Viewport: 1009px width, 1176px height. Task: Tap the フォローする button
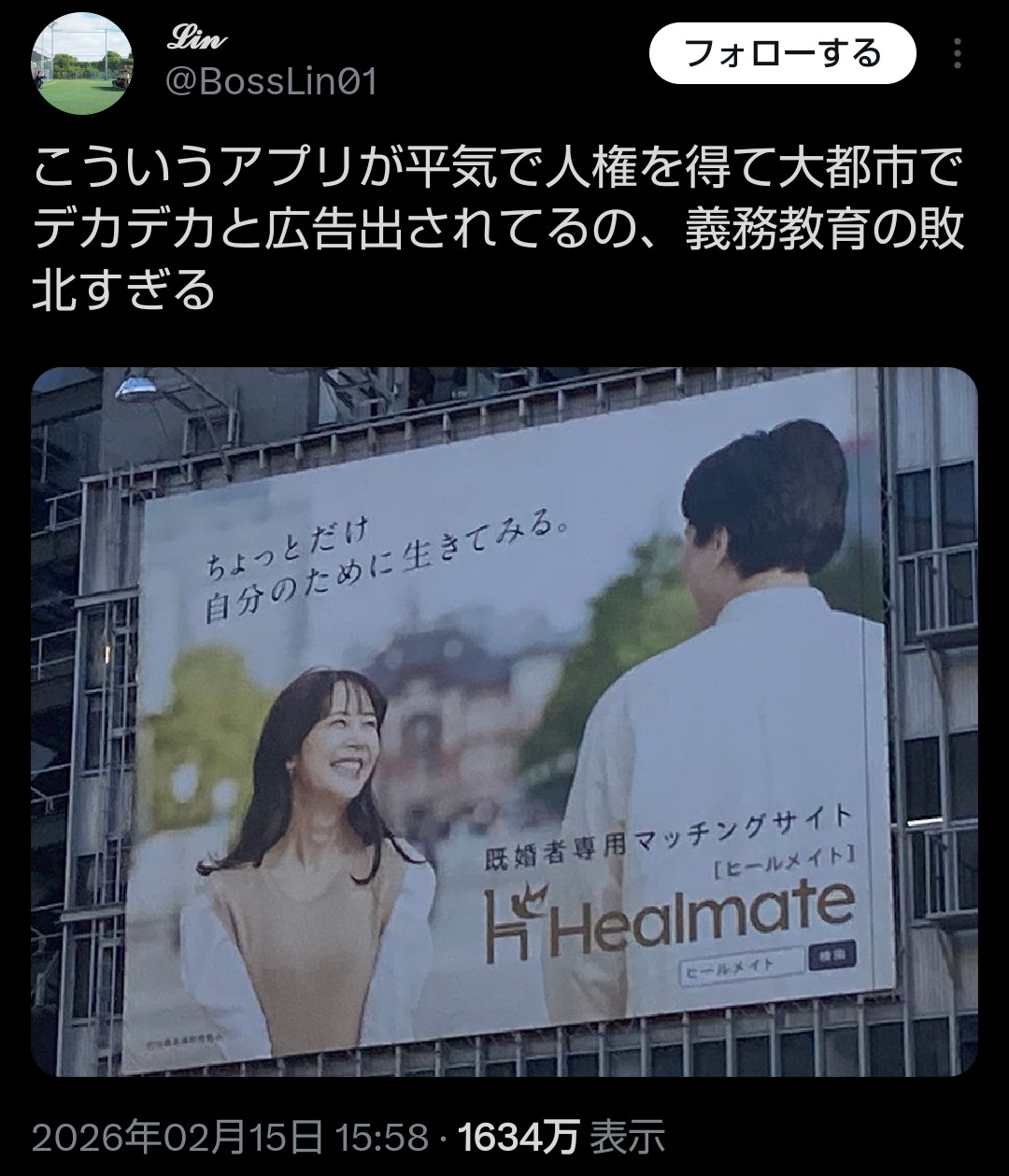click(x=781, y=53)
